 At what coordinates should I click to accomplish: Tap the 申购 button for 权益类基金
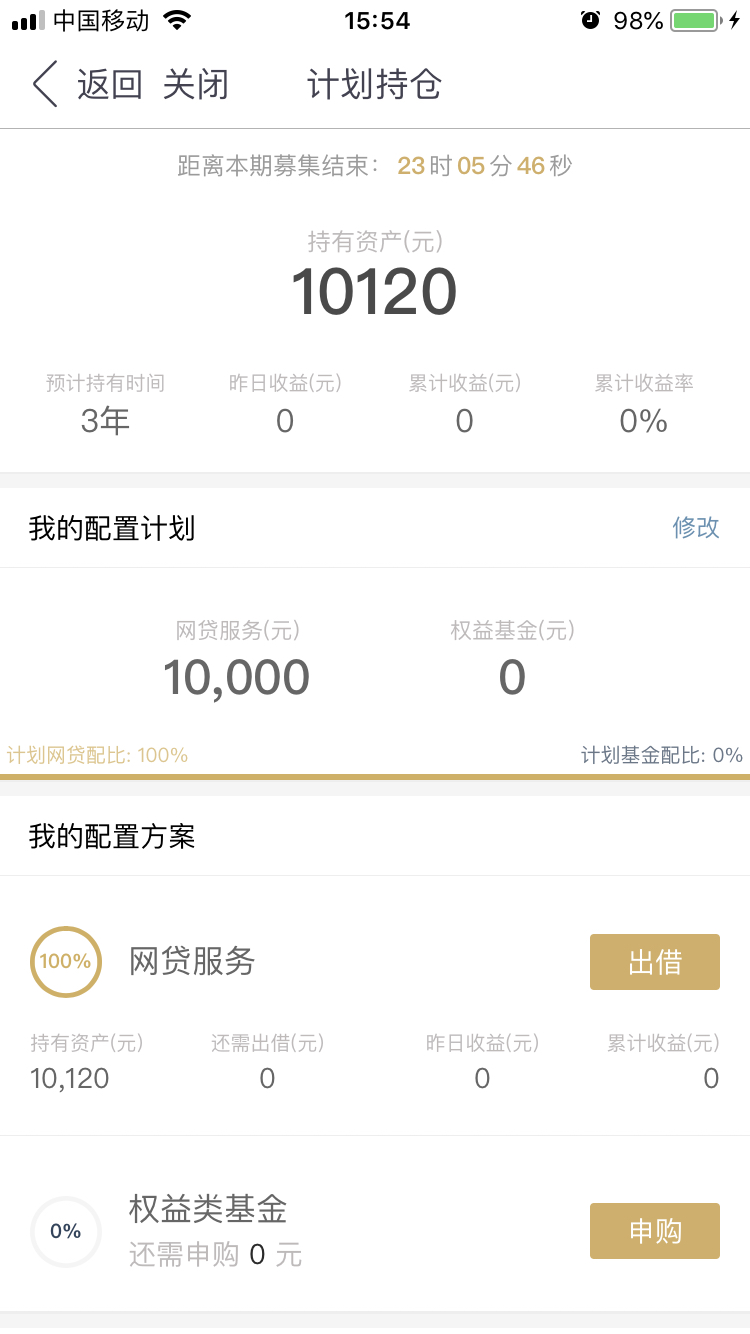(655, 1231)
